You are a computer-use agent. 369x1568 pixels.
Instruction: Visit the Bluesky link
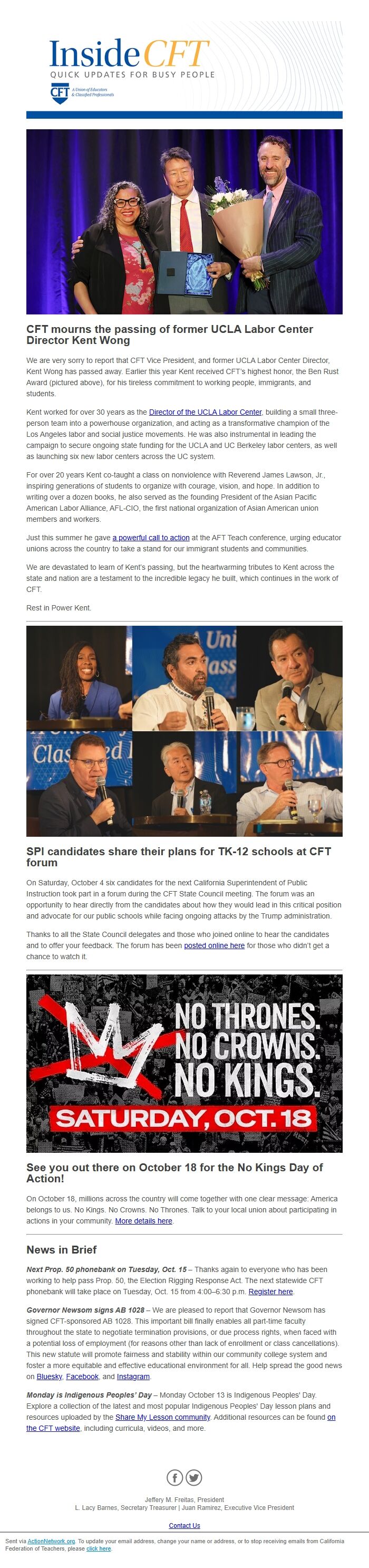(49, 1375)
